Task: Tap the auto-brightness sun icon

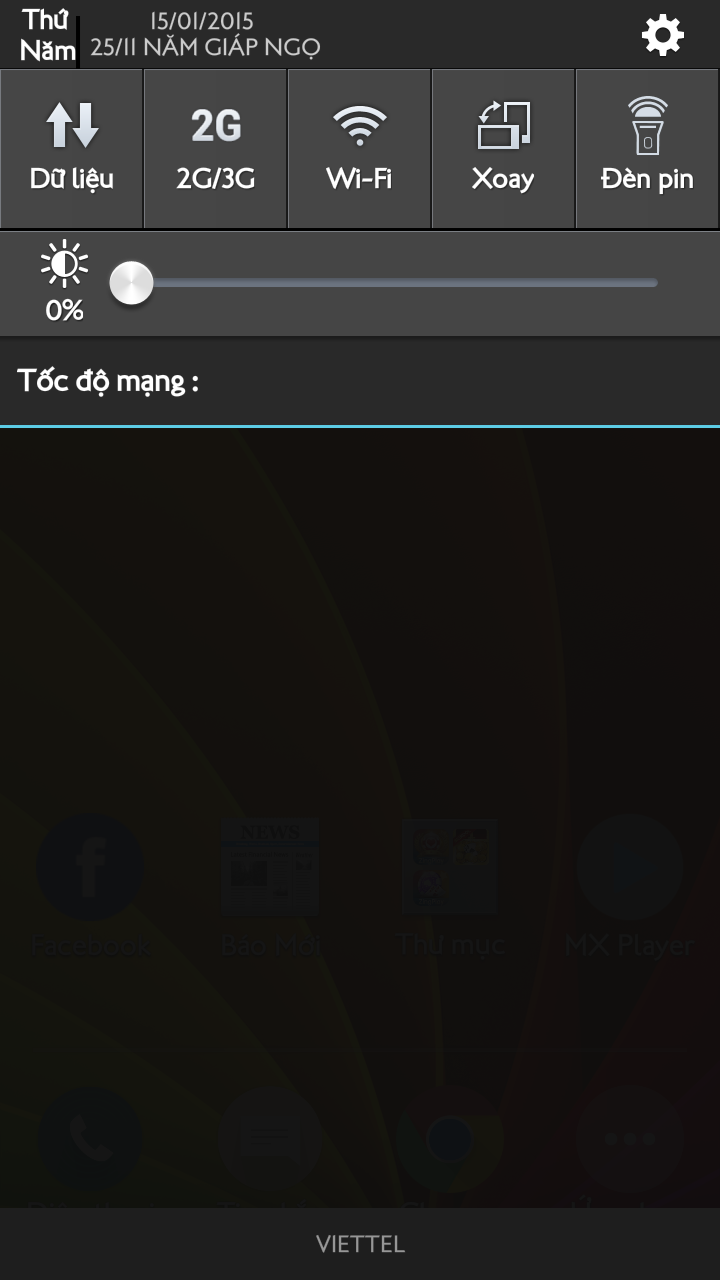Action: pos(64,265)
